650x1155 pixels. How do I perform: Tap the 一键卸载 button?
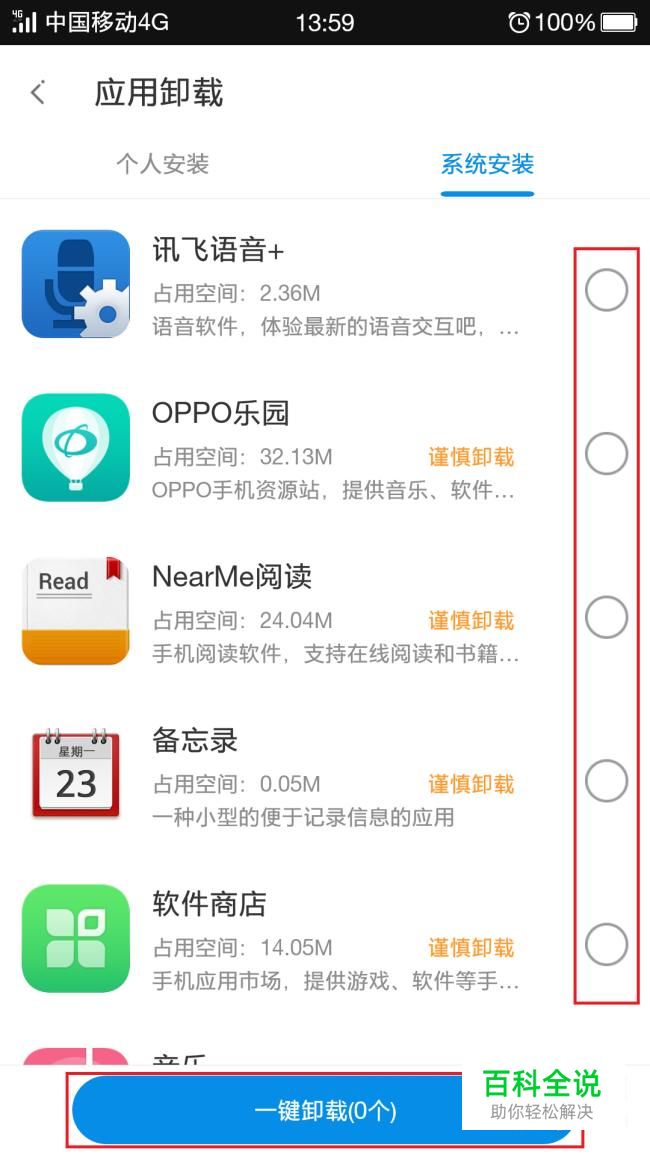(325, 1110)
